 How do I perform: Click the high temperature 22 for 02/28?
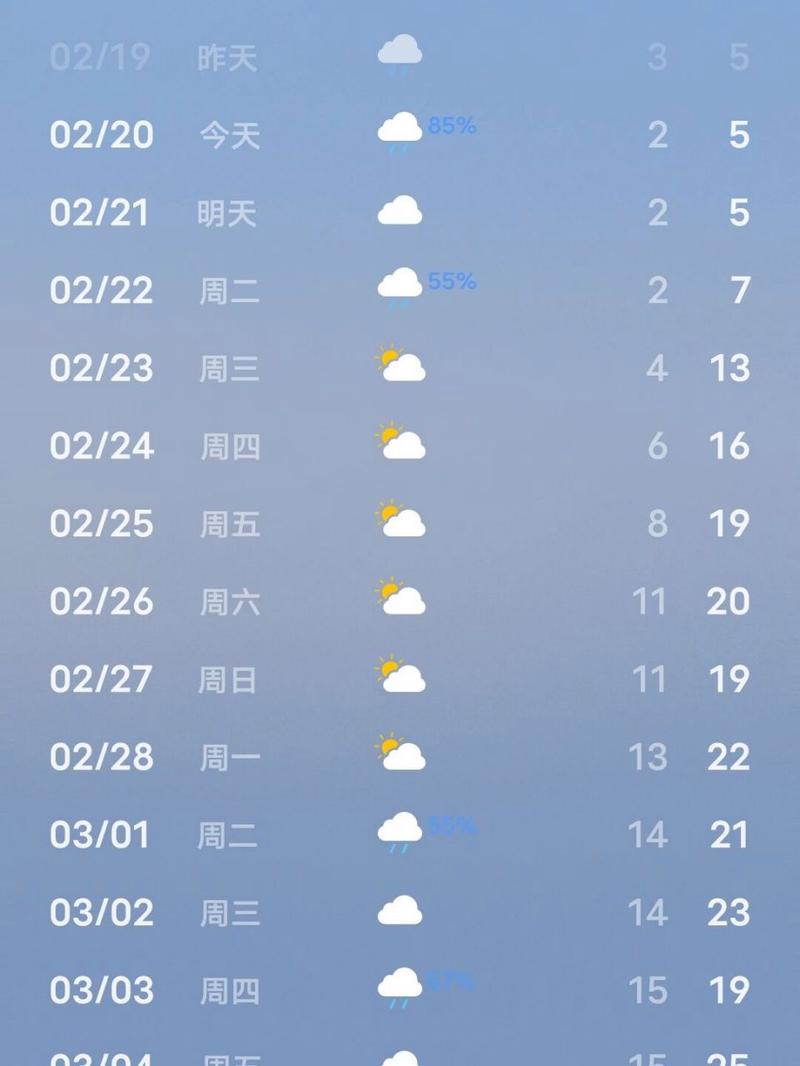tap(728, 757)
